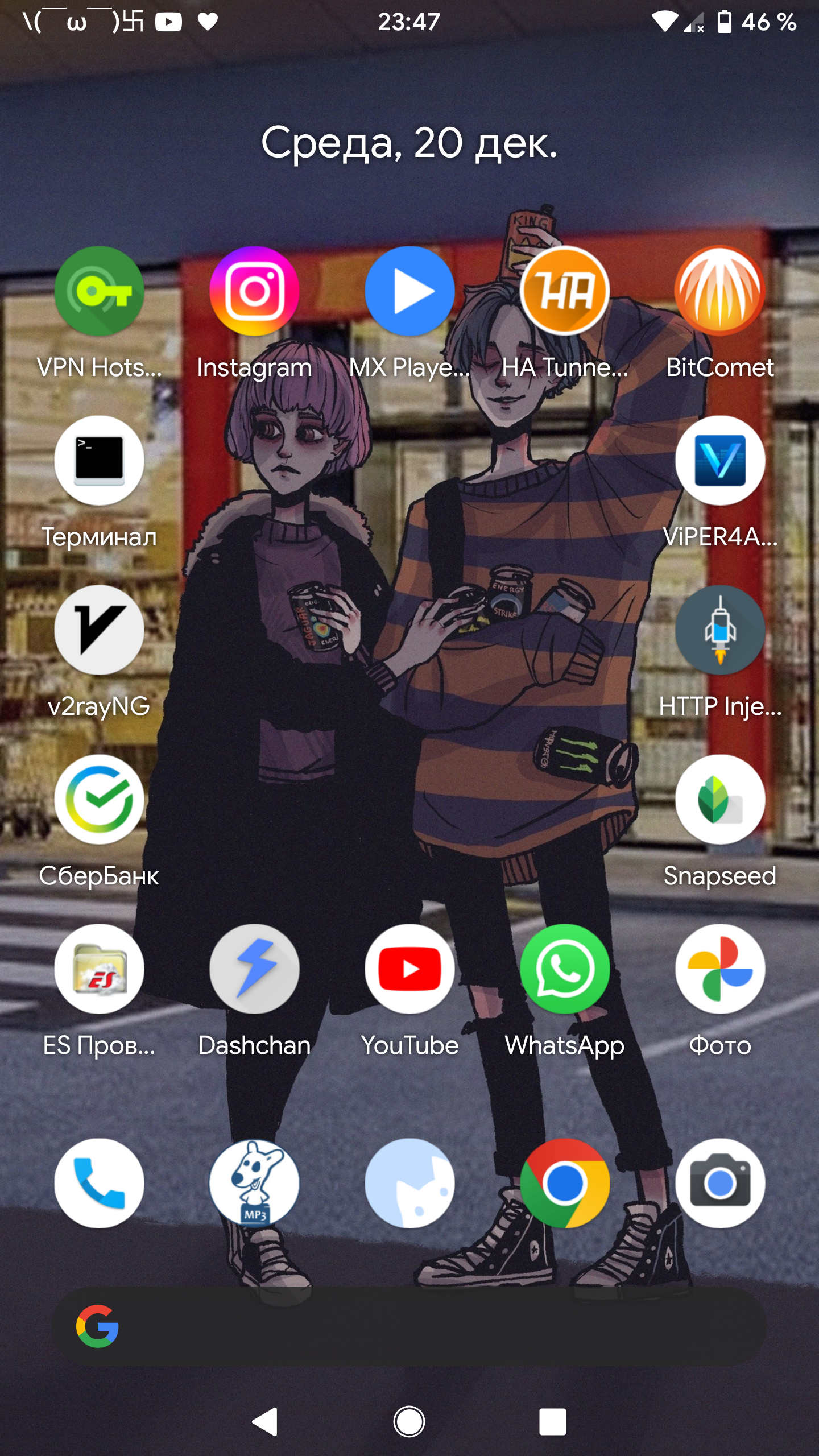Tap the Google search bar
819x1456 pixels.
tap(409, 1326)
